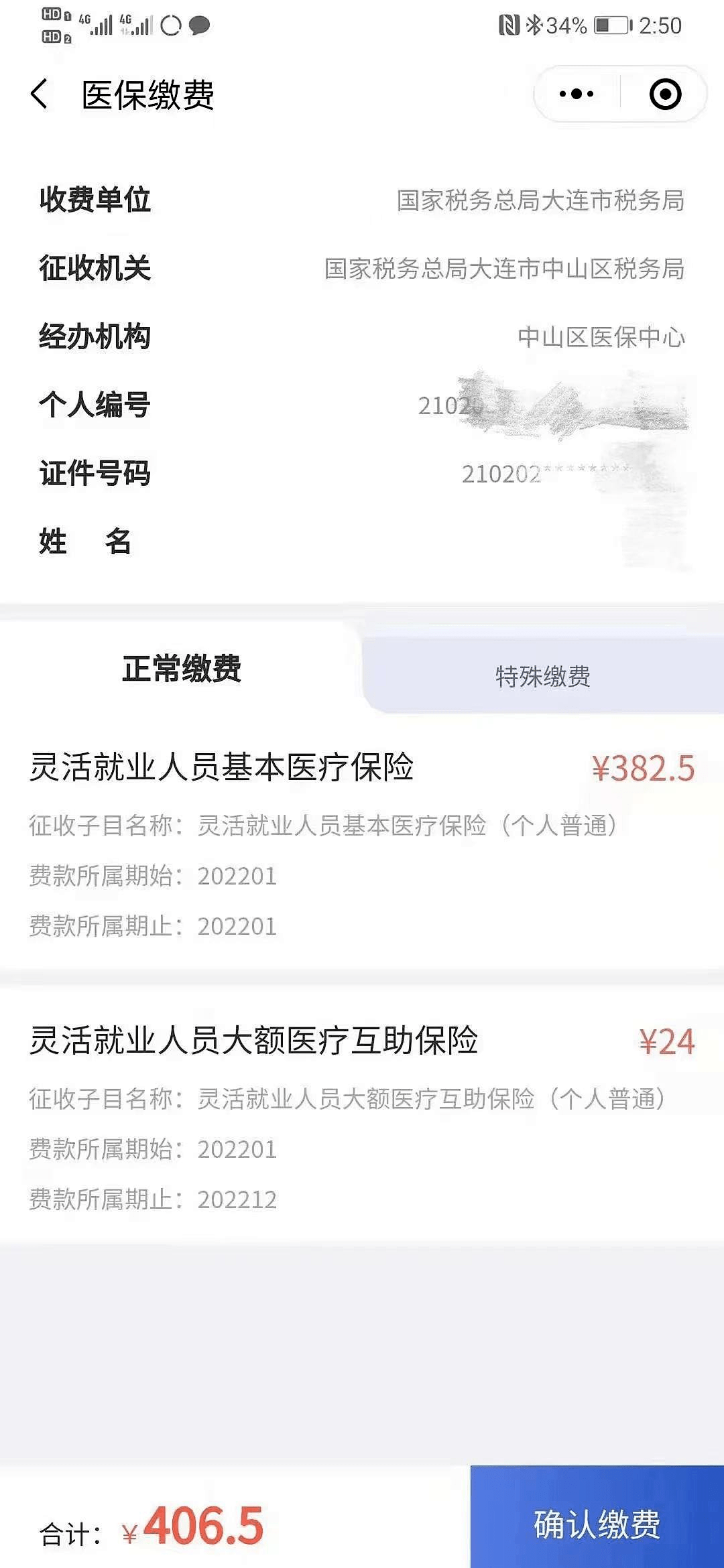Close the mini program with the circle button
The height and width of the screenshot is (1568, 724).
click(665, 94)
